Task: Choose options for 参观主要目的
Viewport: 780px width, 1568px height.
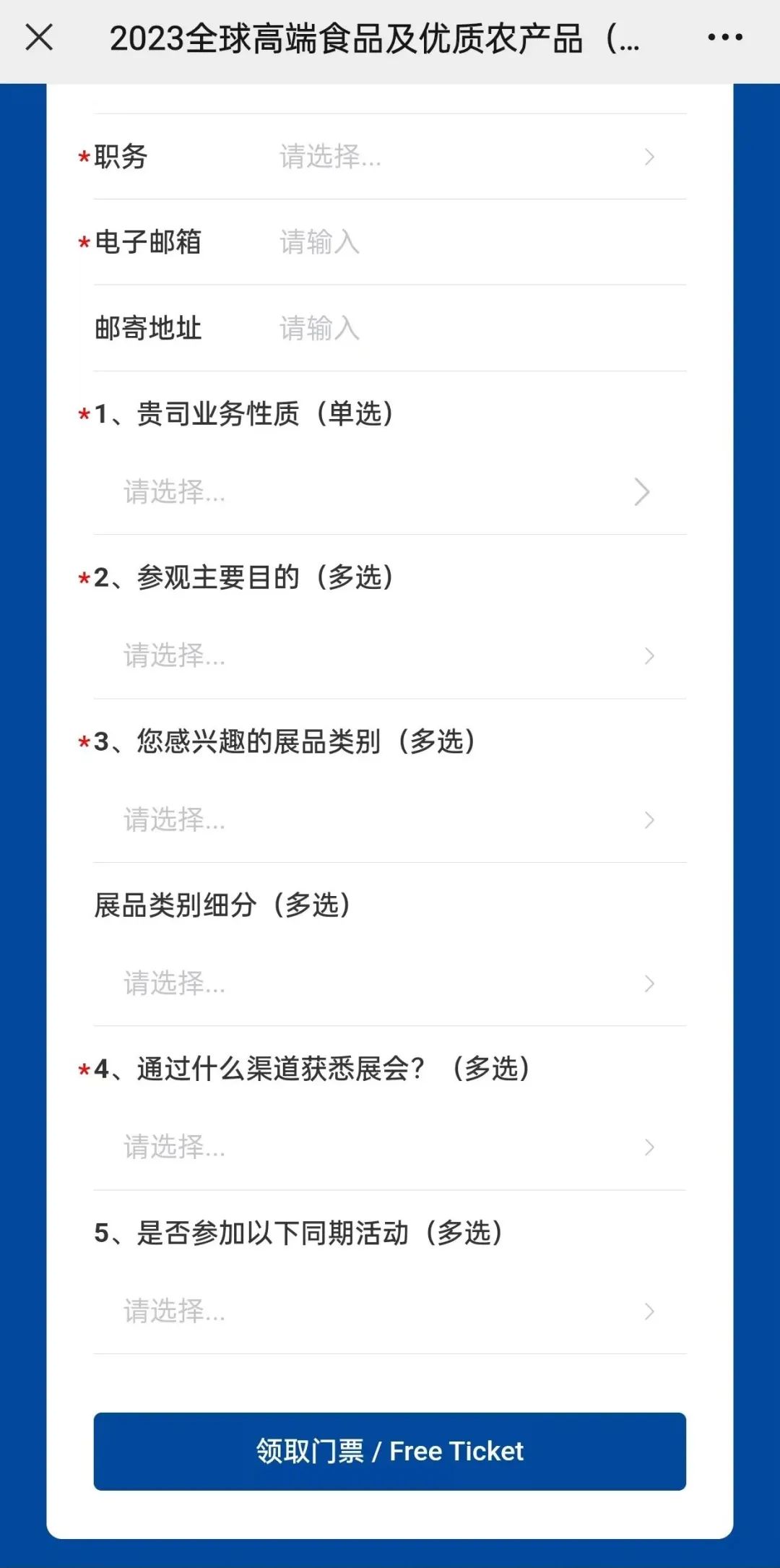Action: tap(390, 656)
